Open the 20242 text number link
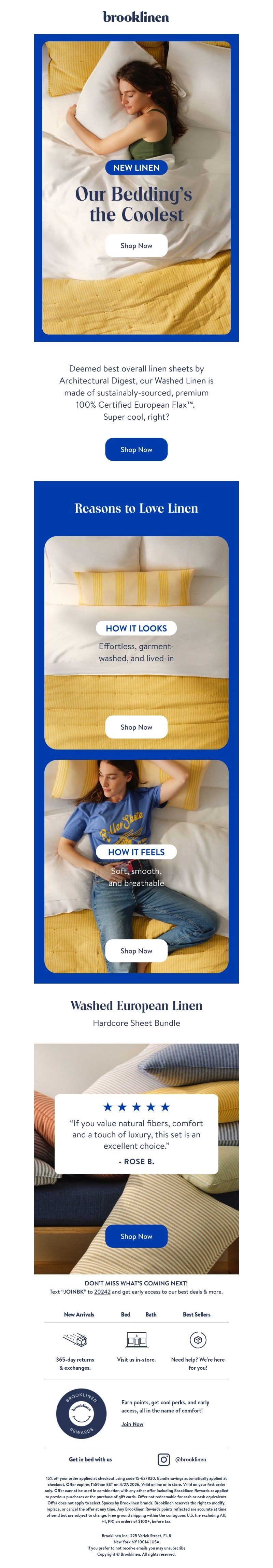 coord(102,1292)
